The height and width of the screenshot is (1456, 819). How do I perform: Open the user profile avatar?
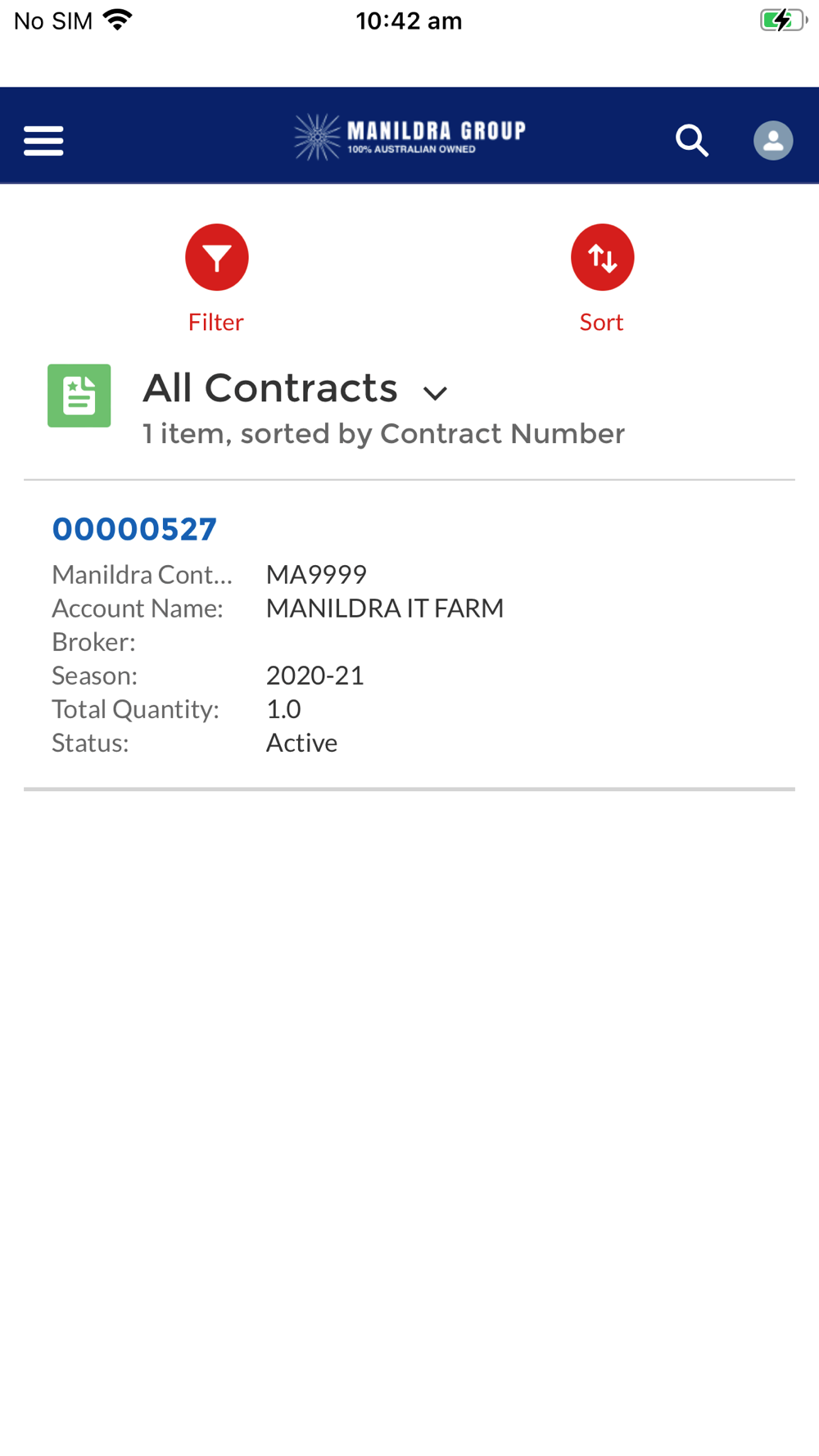tap(773, 141)
